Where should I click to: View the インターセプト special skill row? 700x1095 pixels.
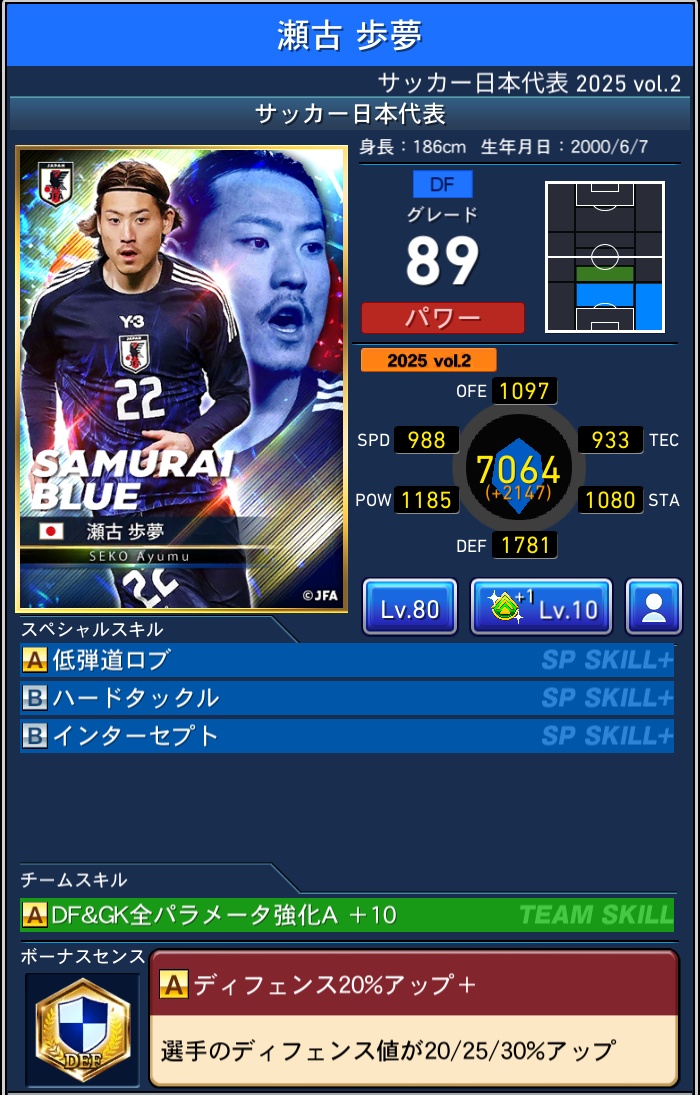[x=346, y=736]
